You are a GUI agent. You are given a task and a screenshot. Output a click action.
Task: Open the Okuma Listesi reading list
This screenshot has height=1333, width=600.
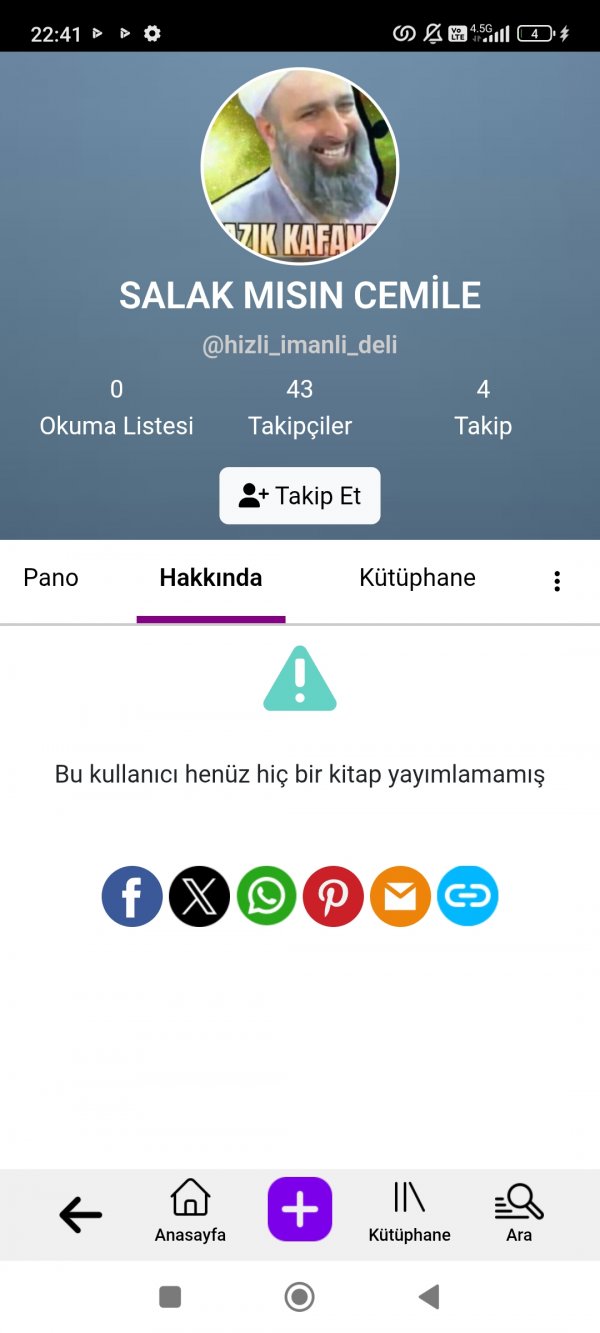pyautogui.click(x=116, y=408)
